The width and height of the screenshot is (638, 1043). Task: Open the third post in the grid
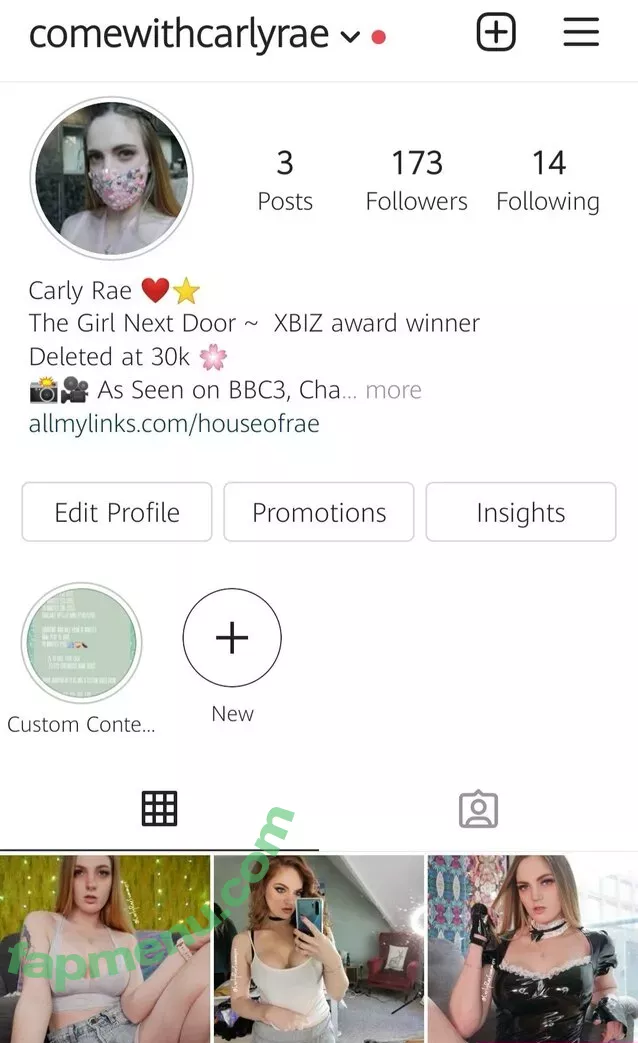(532, 948)
